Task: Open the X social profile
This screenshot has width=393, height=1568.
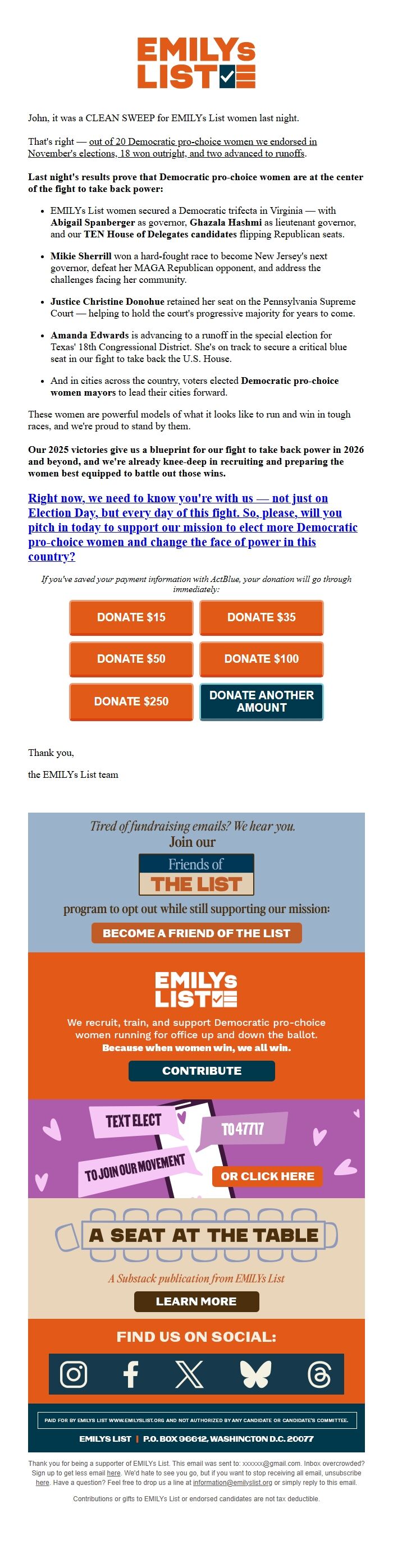Action: click(190, 1374)
